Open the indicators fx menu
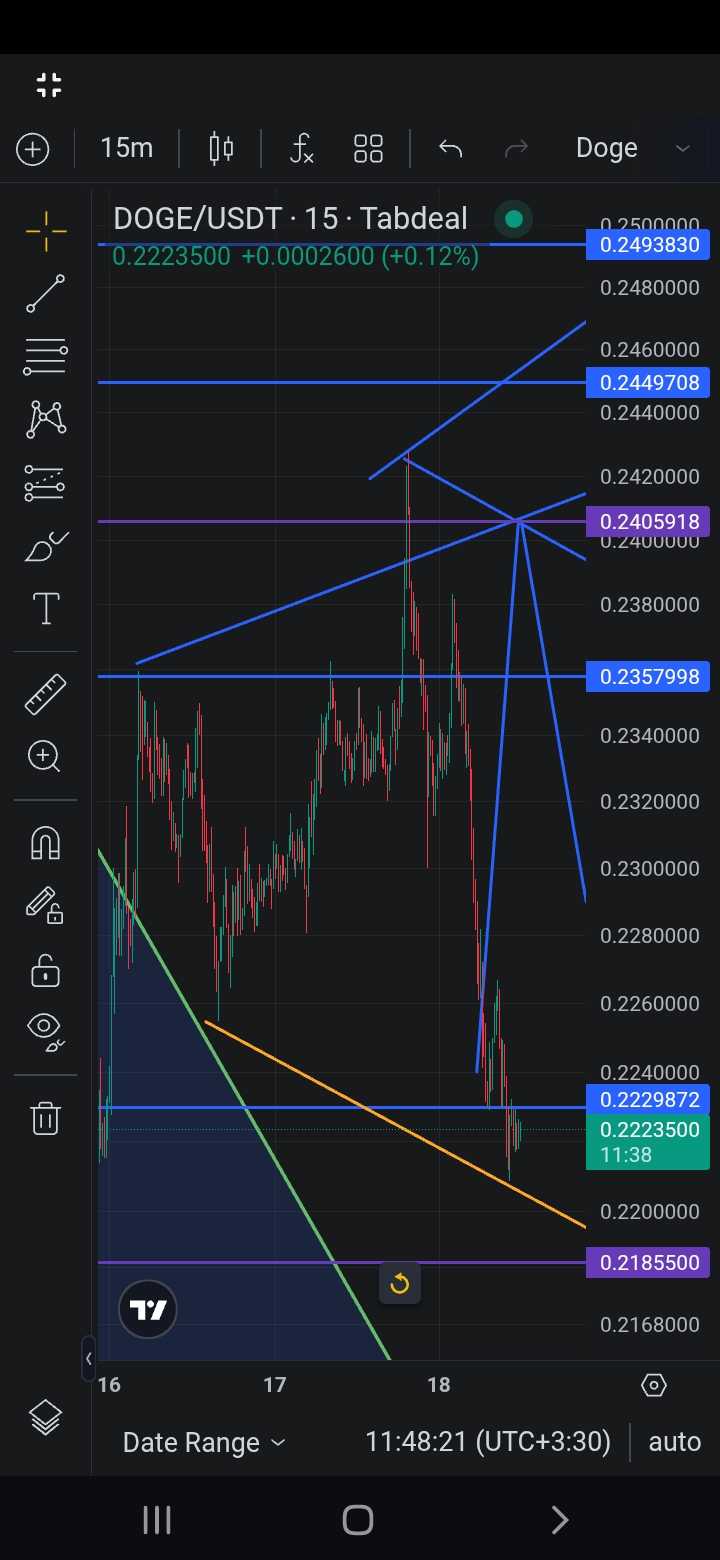Viewport: 720px width, 1560px height. click(301, 149)
